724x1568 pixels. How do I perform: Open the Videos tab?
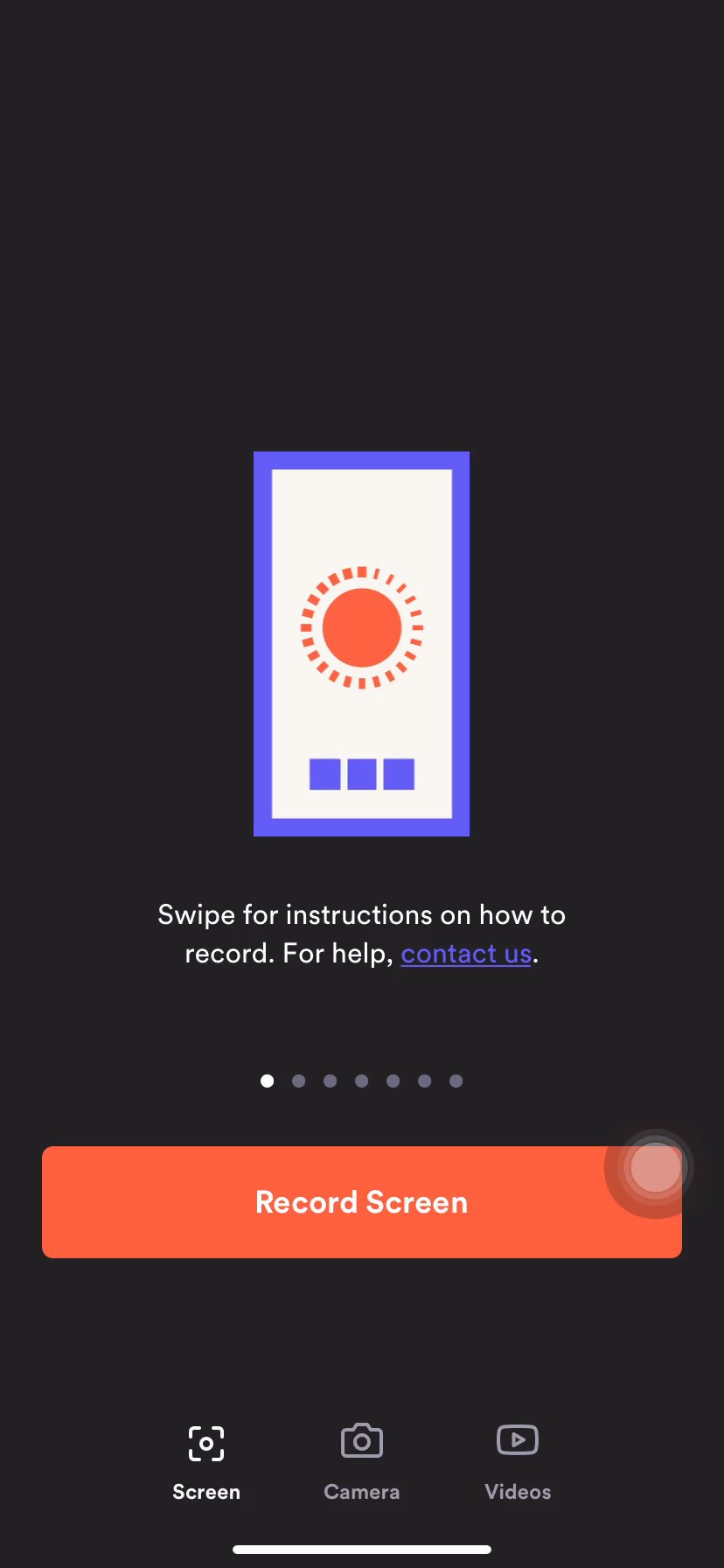(x=518, y=1461)
